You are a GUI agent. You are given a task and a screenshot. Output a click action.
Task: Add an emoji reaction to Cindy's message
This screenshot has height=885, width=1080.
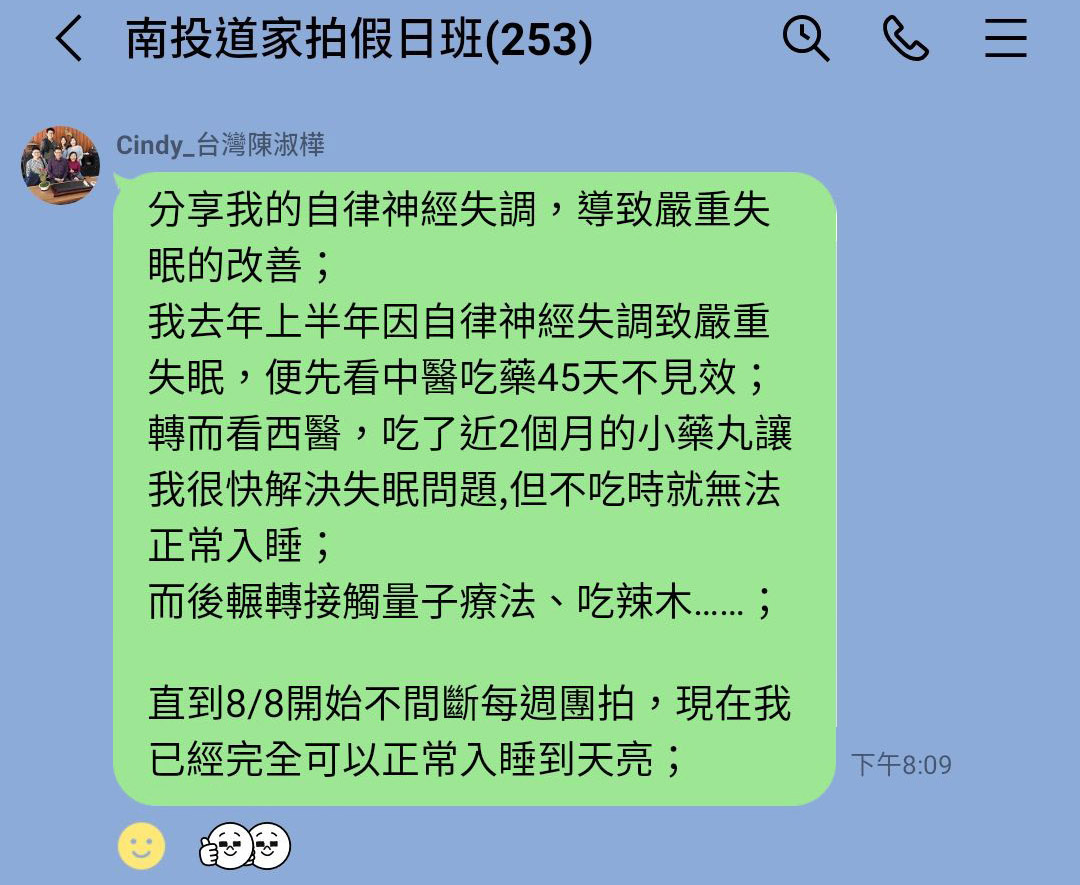[x=141, y=846]
